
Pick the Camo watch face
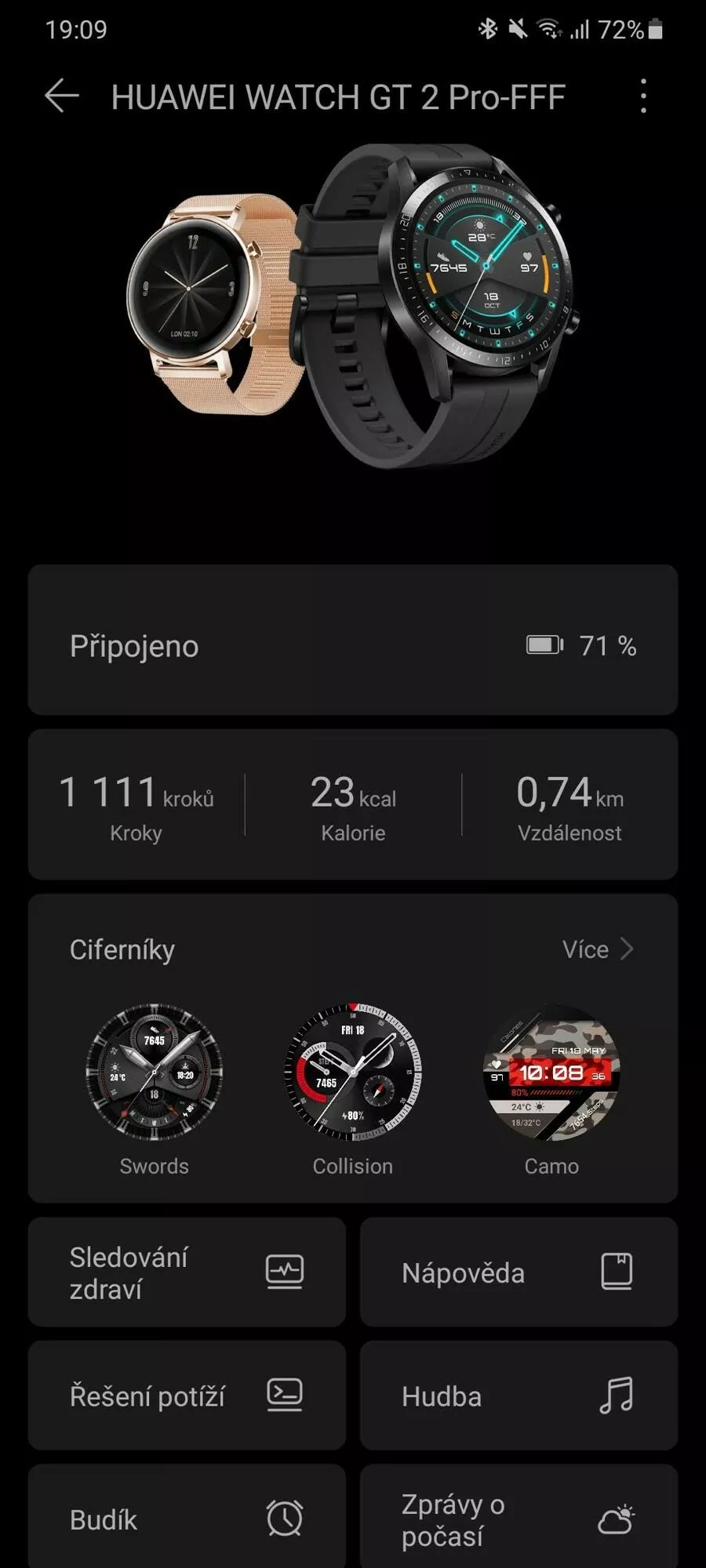pos(551,1090)
